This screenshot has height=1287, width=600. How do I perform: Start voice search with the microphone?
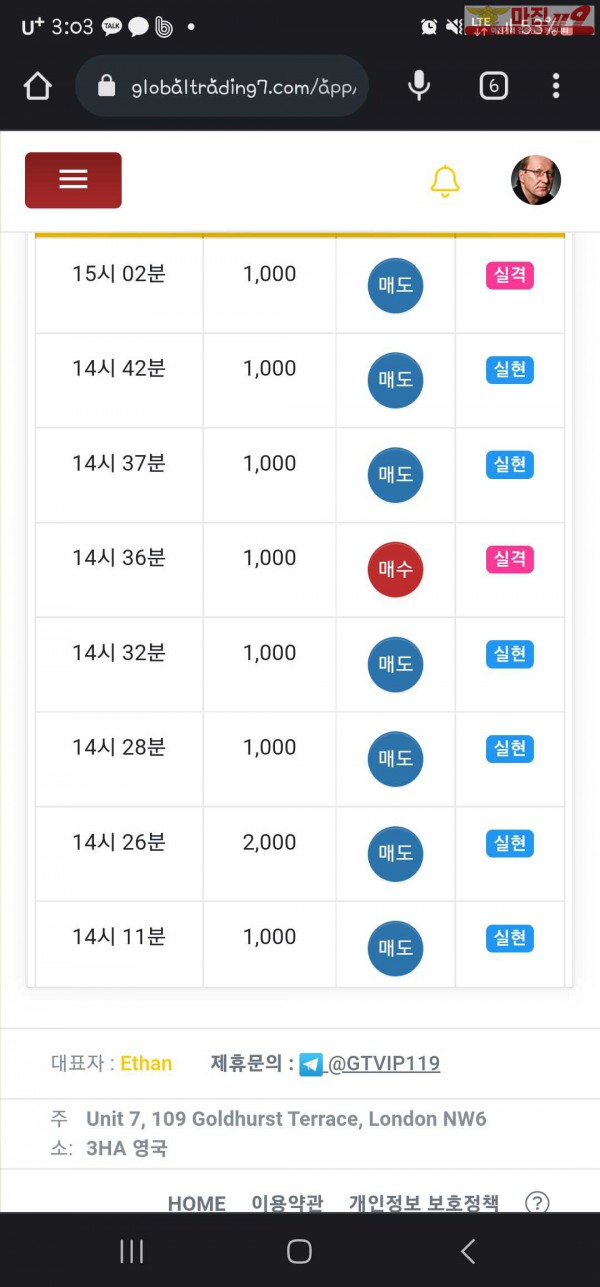click(x=419, y=87)
